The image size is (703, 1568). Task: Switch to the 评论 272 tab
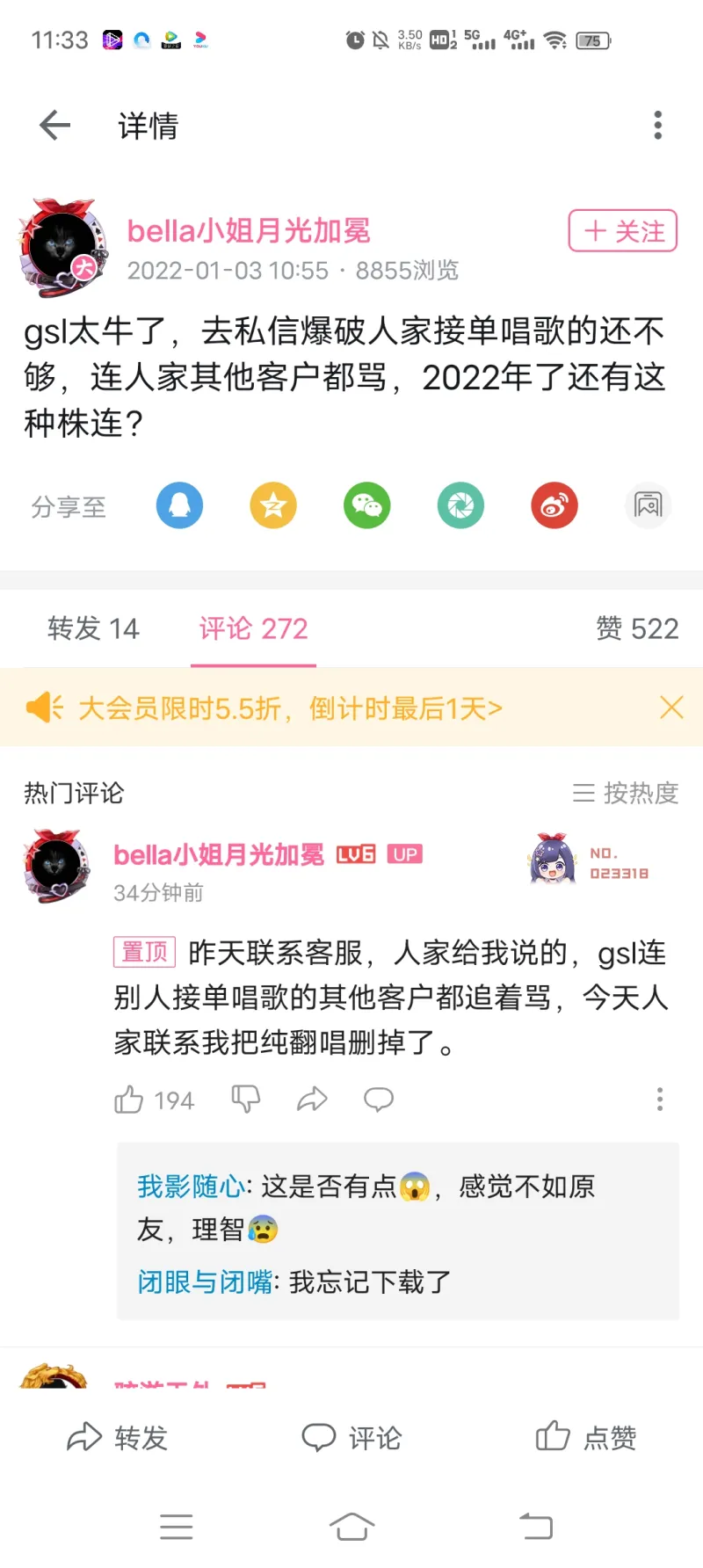pos(253,628)
